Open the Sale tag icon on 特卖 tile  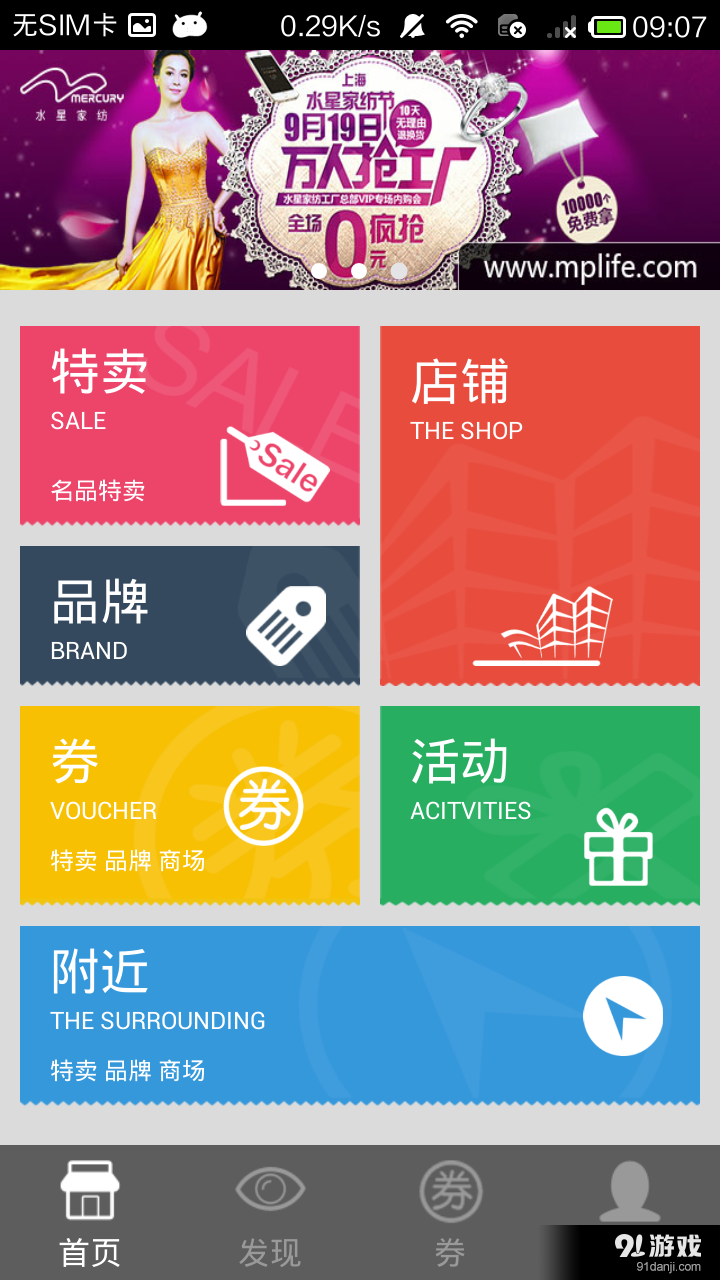(x=276, y=462)
